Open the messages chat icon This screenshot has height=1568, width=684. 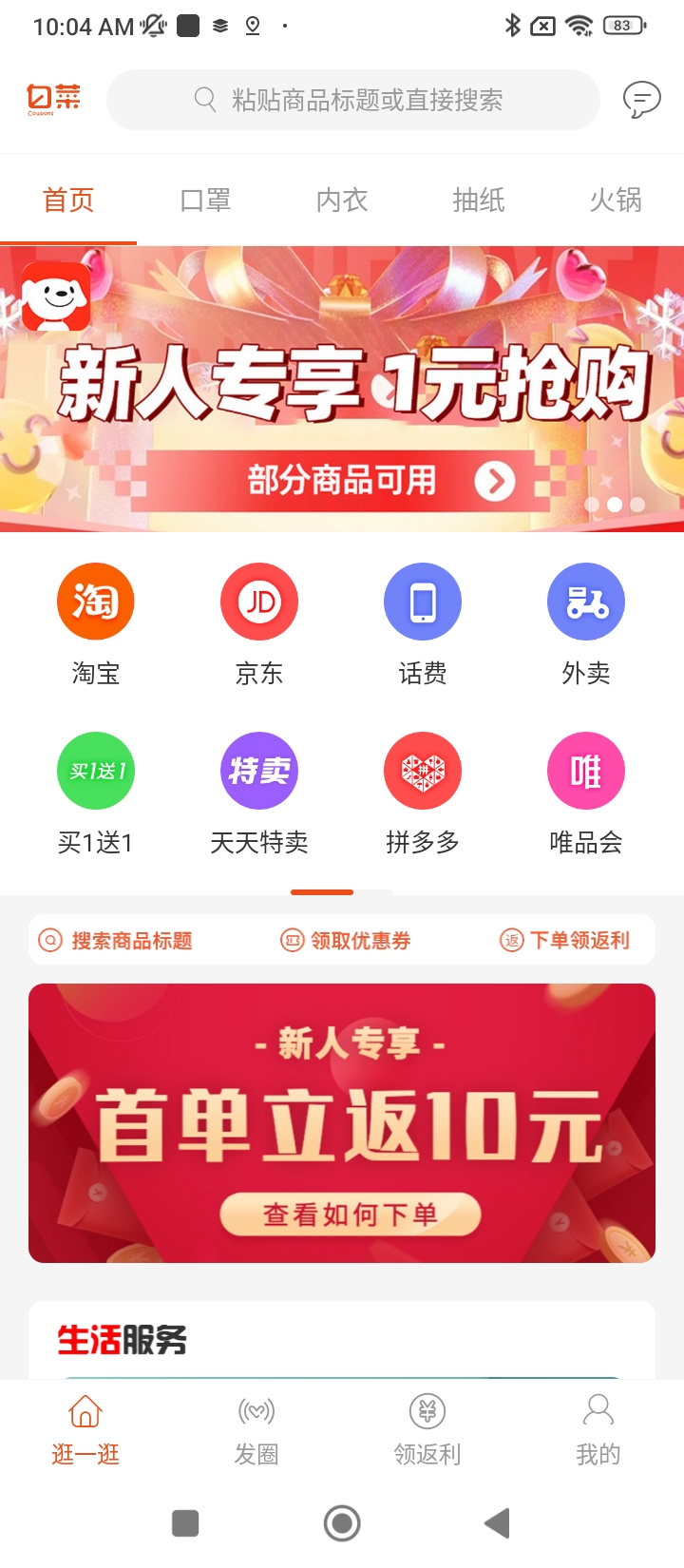tap(641, 99)
